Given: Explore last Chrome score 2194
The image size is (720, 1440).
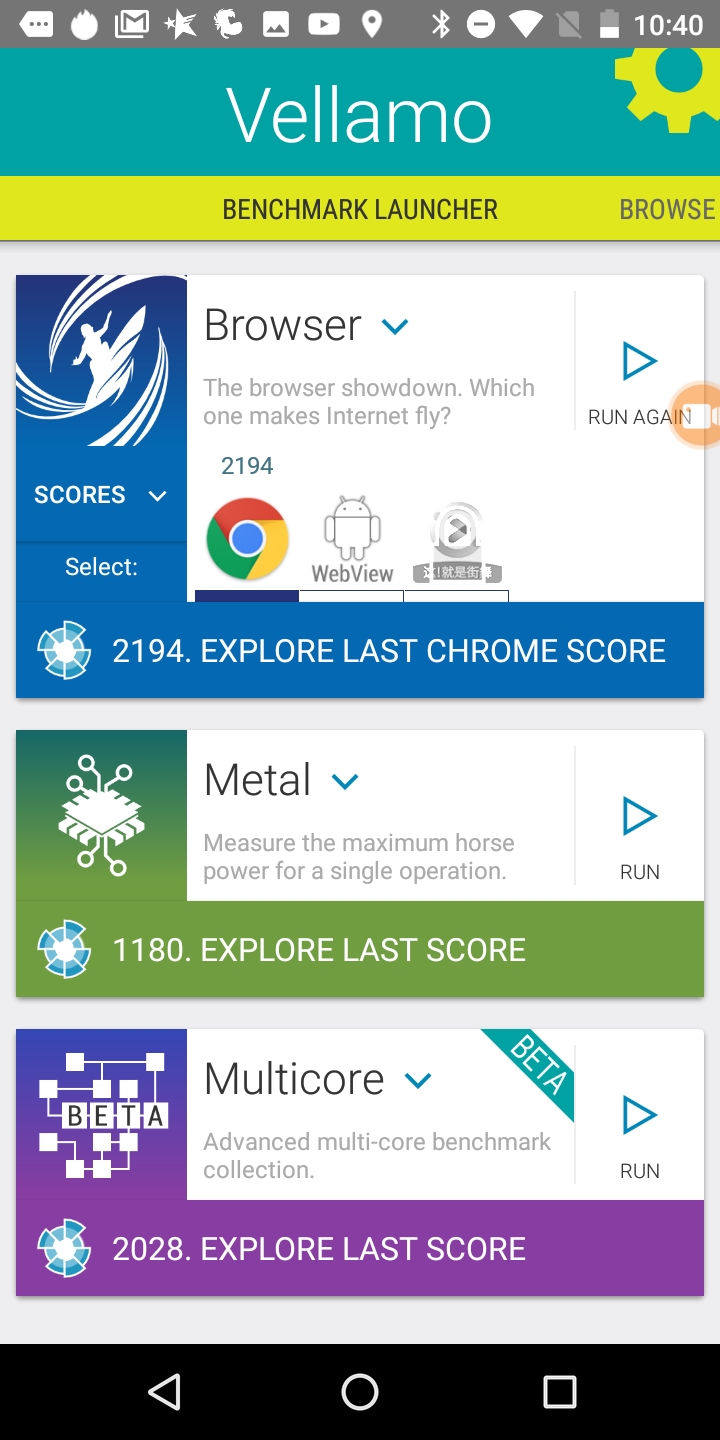Looking at the screenshot, I should click(x=360, y=651).
